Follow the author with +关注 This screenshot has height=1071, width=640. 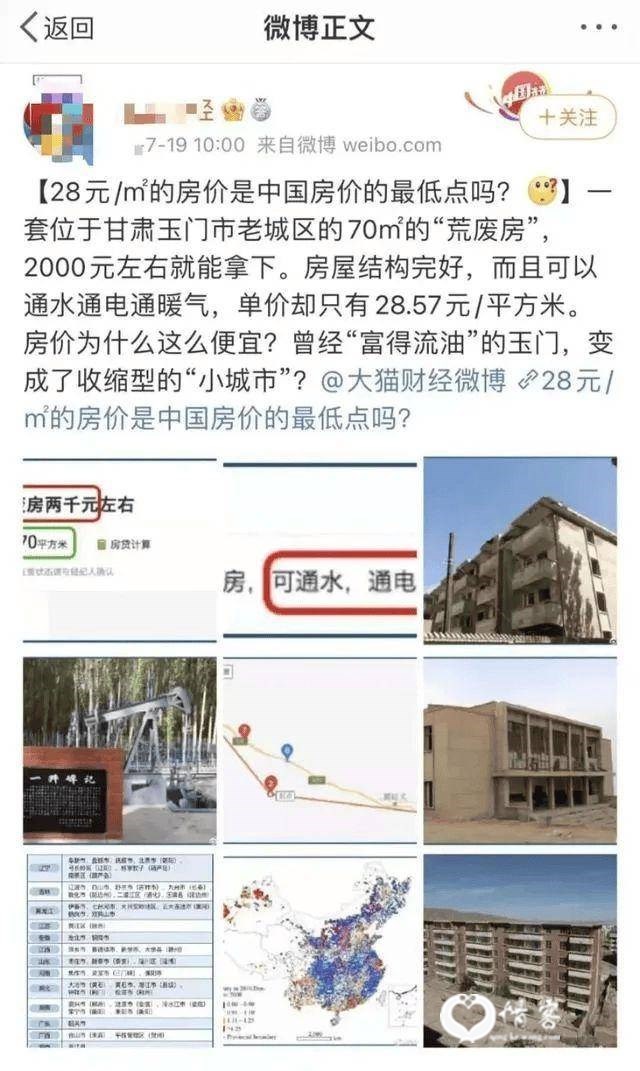pyautogui.click(x=568, y=117)
